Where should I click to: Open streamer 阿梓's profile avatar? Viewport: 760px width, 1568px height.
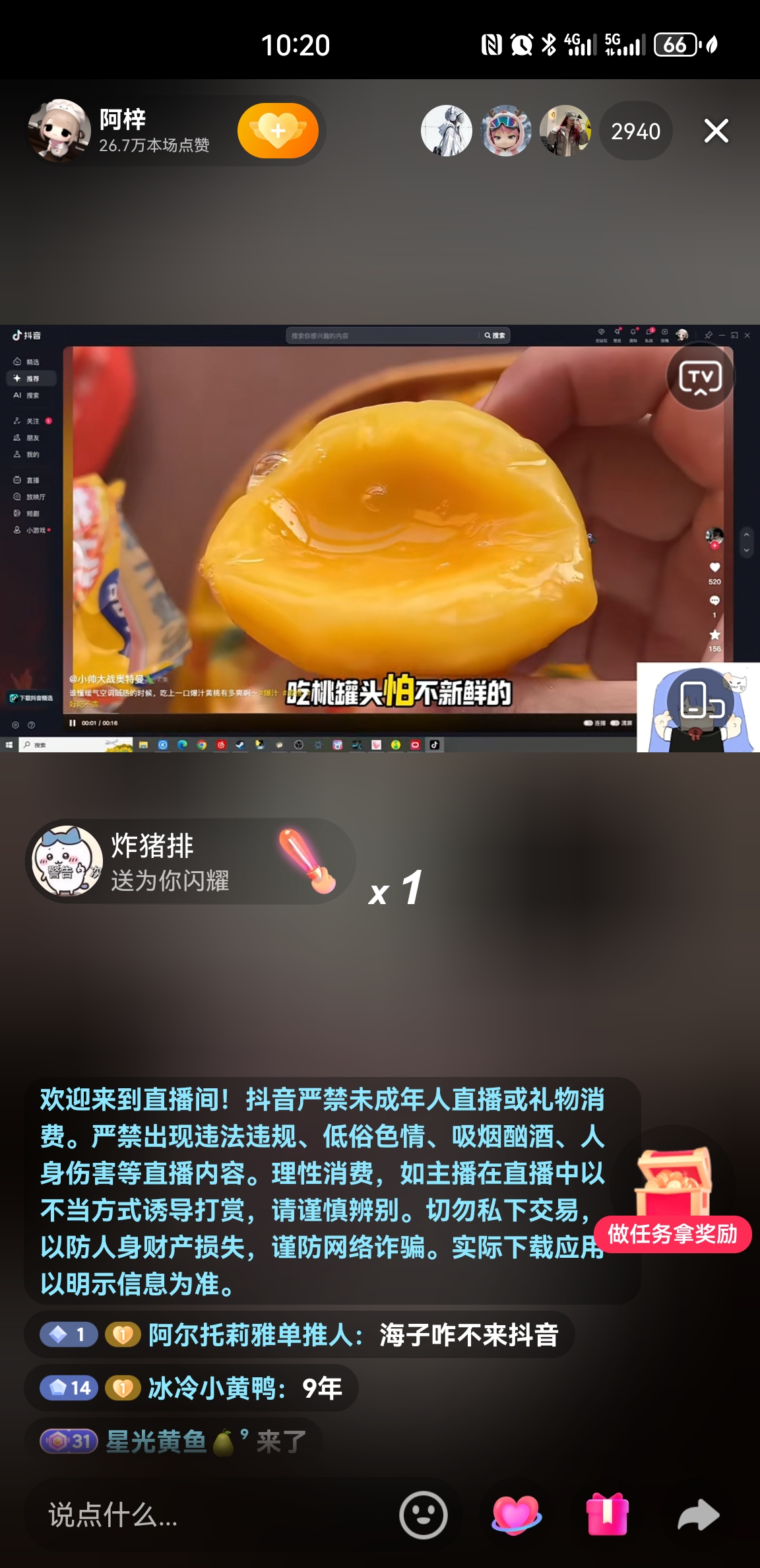(x=59, y=131)
